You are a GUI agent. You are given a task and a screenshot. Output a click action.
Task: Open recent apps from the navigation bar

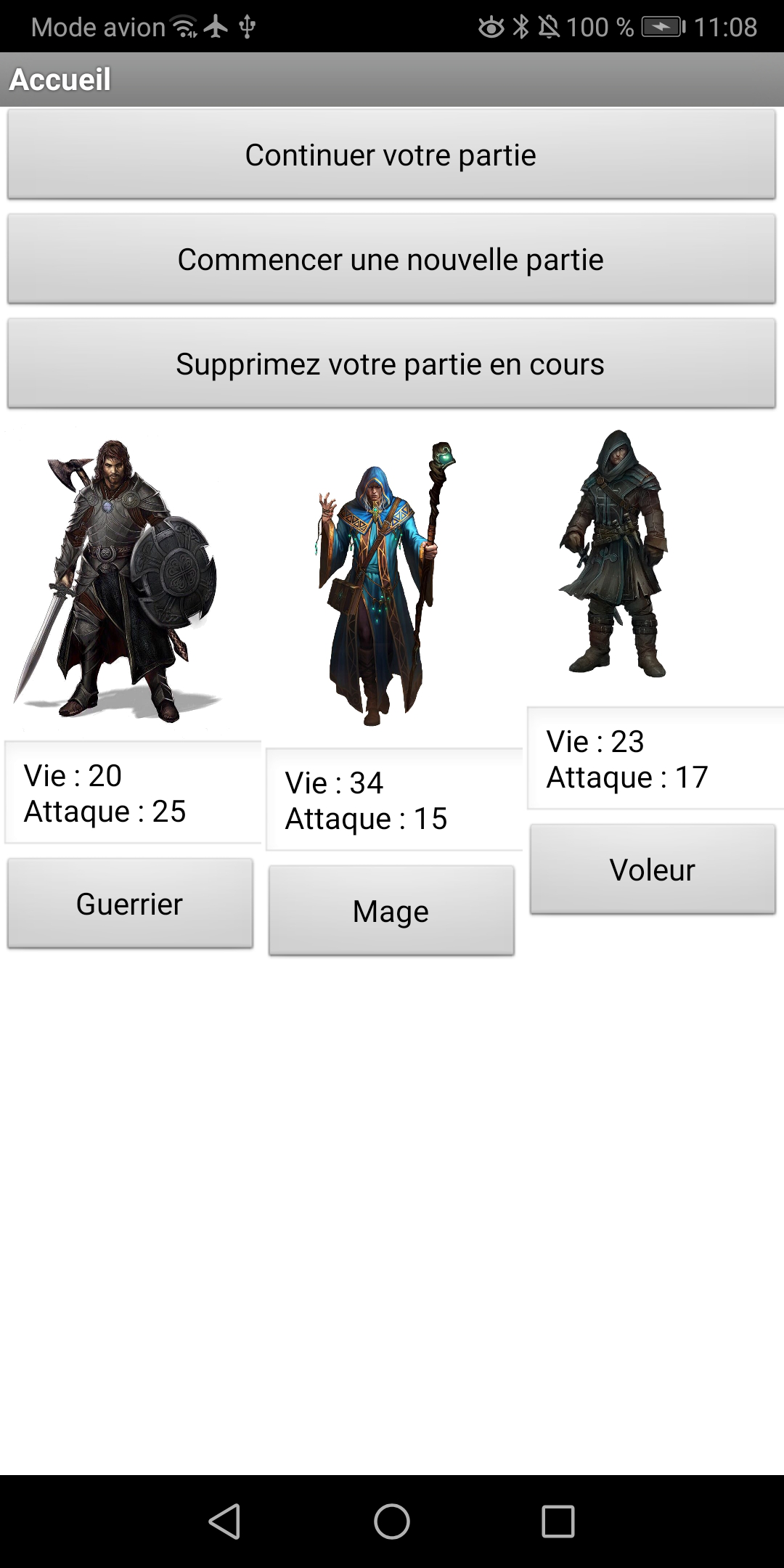pos(558,1521)
